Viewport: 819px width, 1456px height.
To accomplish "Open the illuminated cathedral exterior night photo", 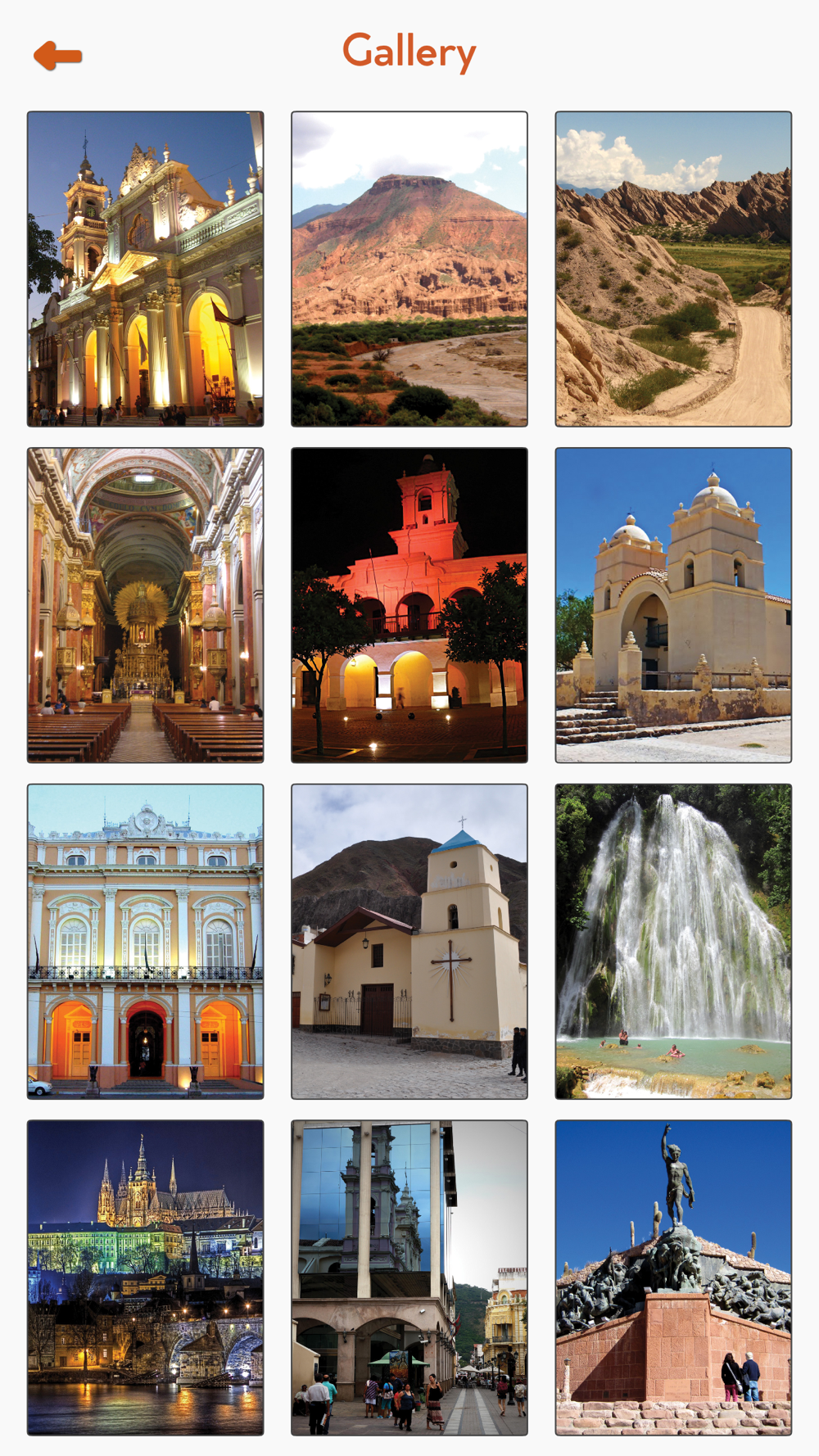I will 146,269.
